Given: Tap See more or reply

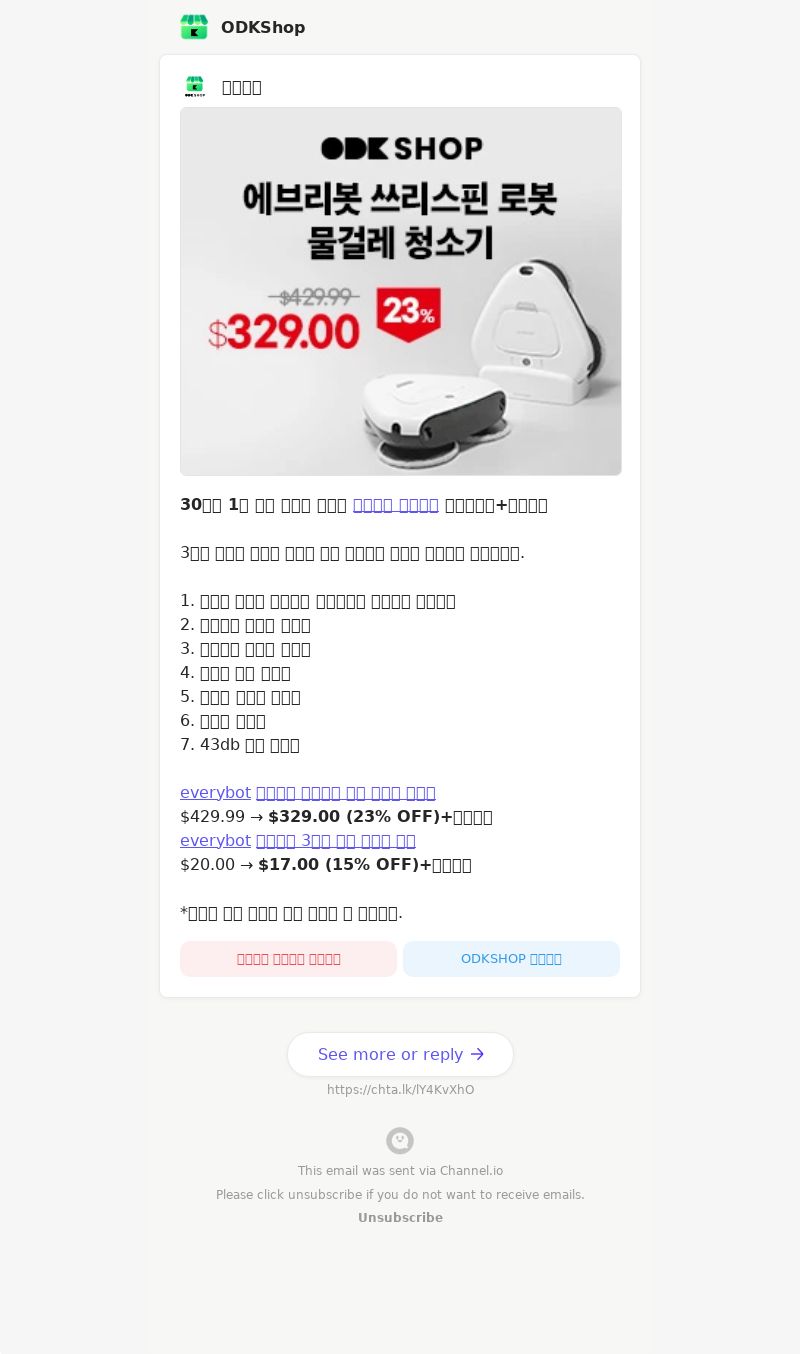Looking at the screenshot, I should pyautogui.click(x=400, y=1054).
